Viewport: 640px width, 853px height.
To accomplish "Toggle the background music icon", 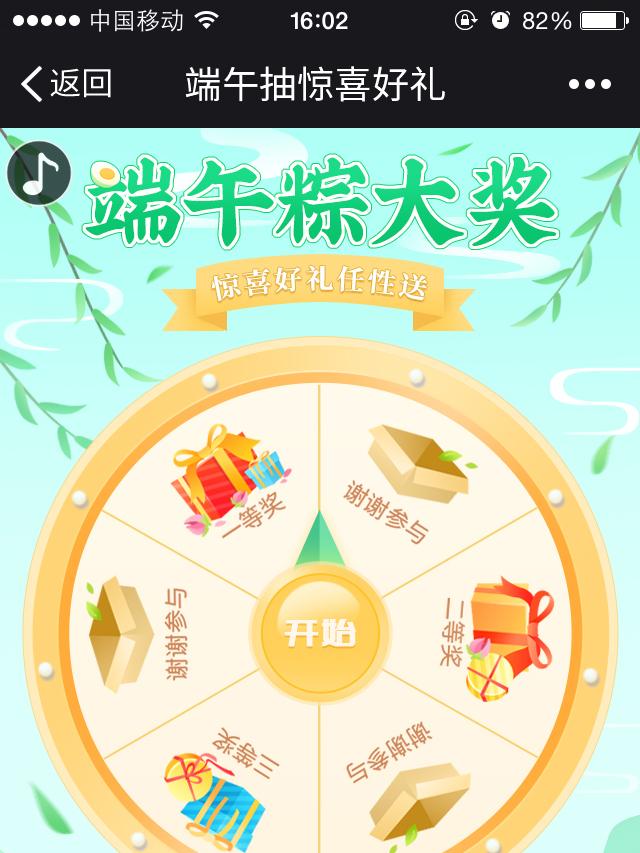I will [x=39, y=174].
